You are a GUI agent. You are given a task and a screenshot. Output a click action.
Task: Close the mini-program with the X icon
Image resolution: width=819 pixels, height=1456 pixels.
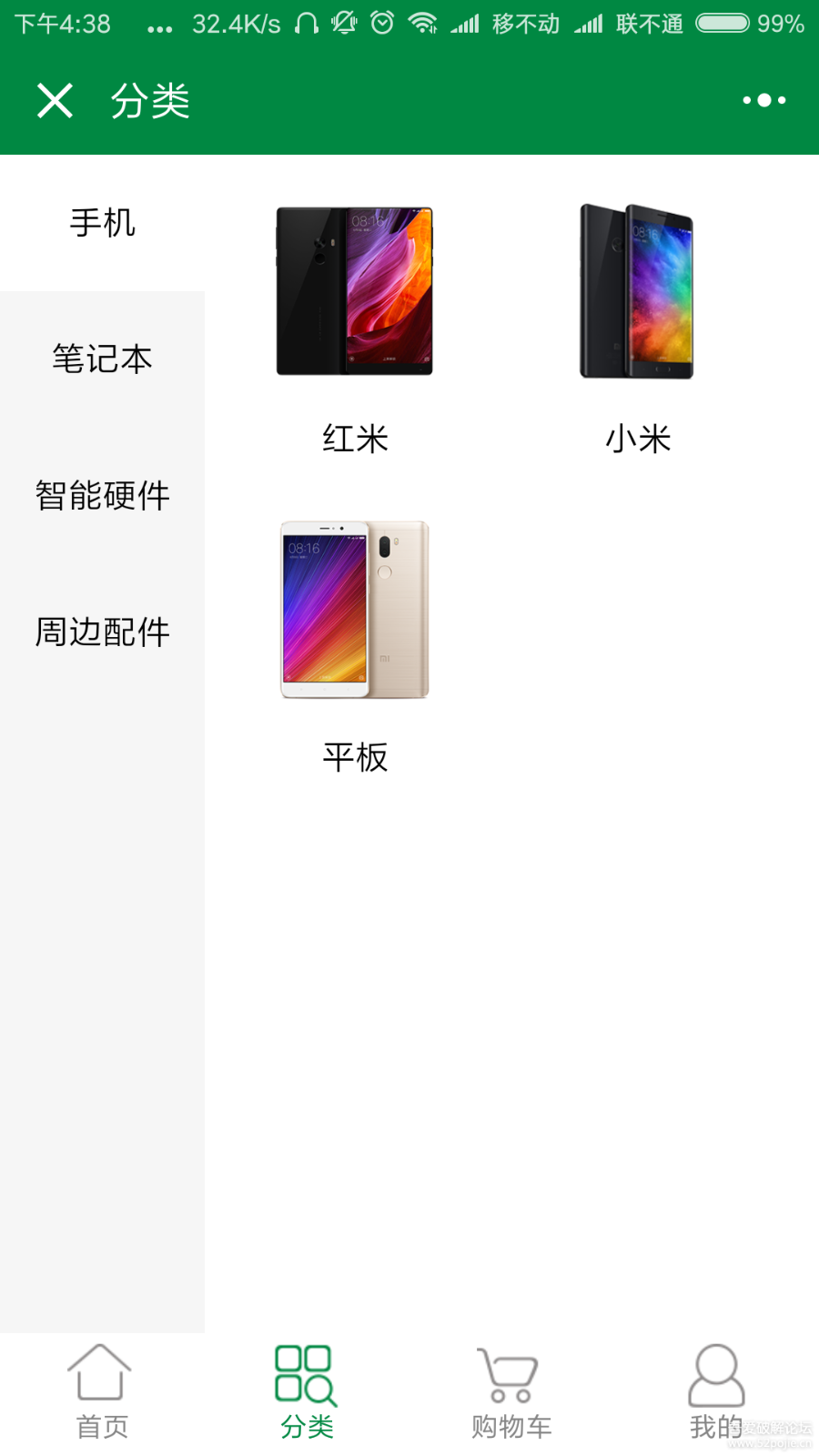tap(55, 100)
